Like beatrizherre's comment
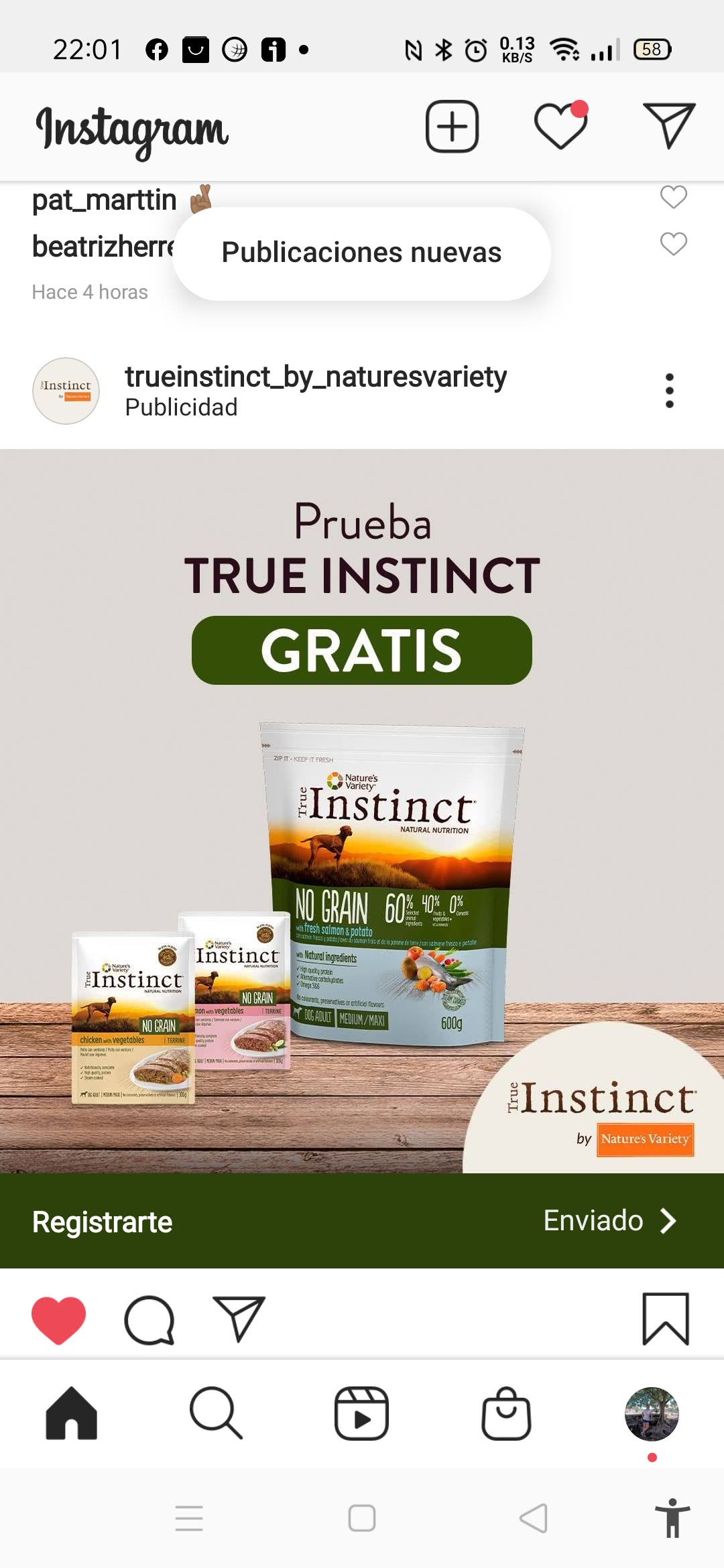 [x=673, y=244]
